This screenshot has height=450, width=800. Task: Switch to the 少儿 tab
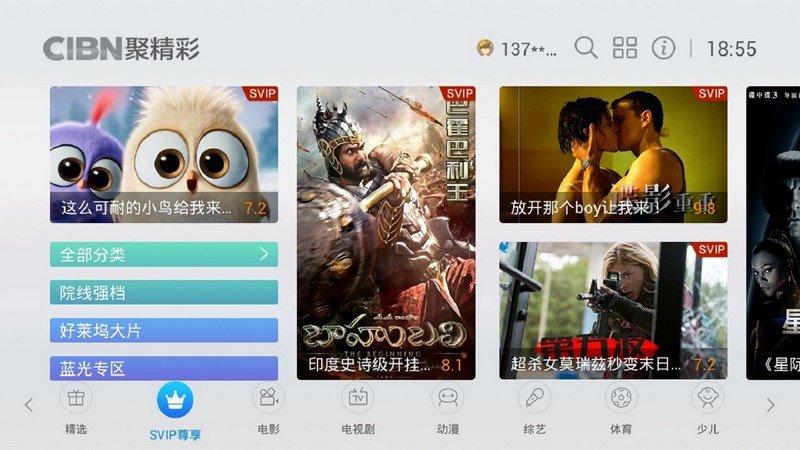coord(708,408)
